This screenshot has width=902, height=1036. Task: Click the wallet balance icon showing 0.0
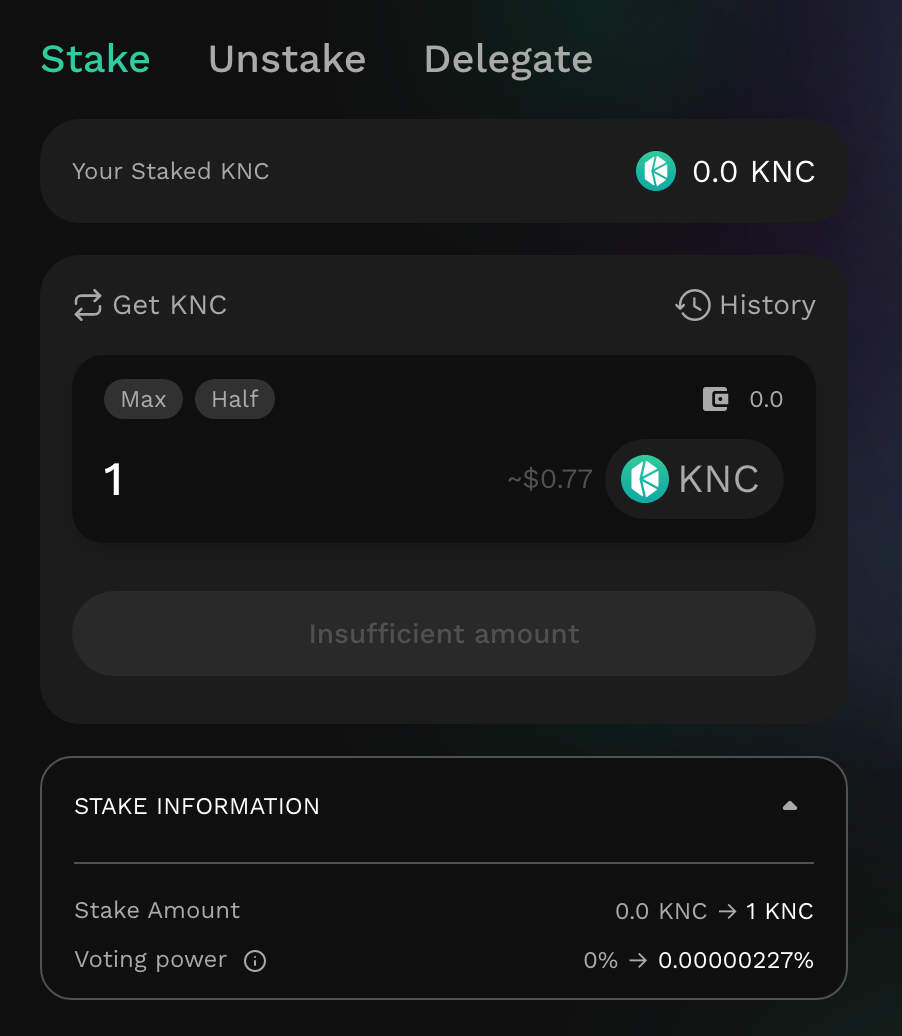715,398
